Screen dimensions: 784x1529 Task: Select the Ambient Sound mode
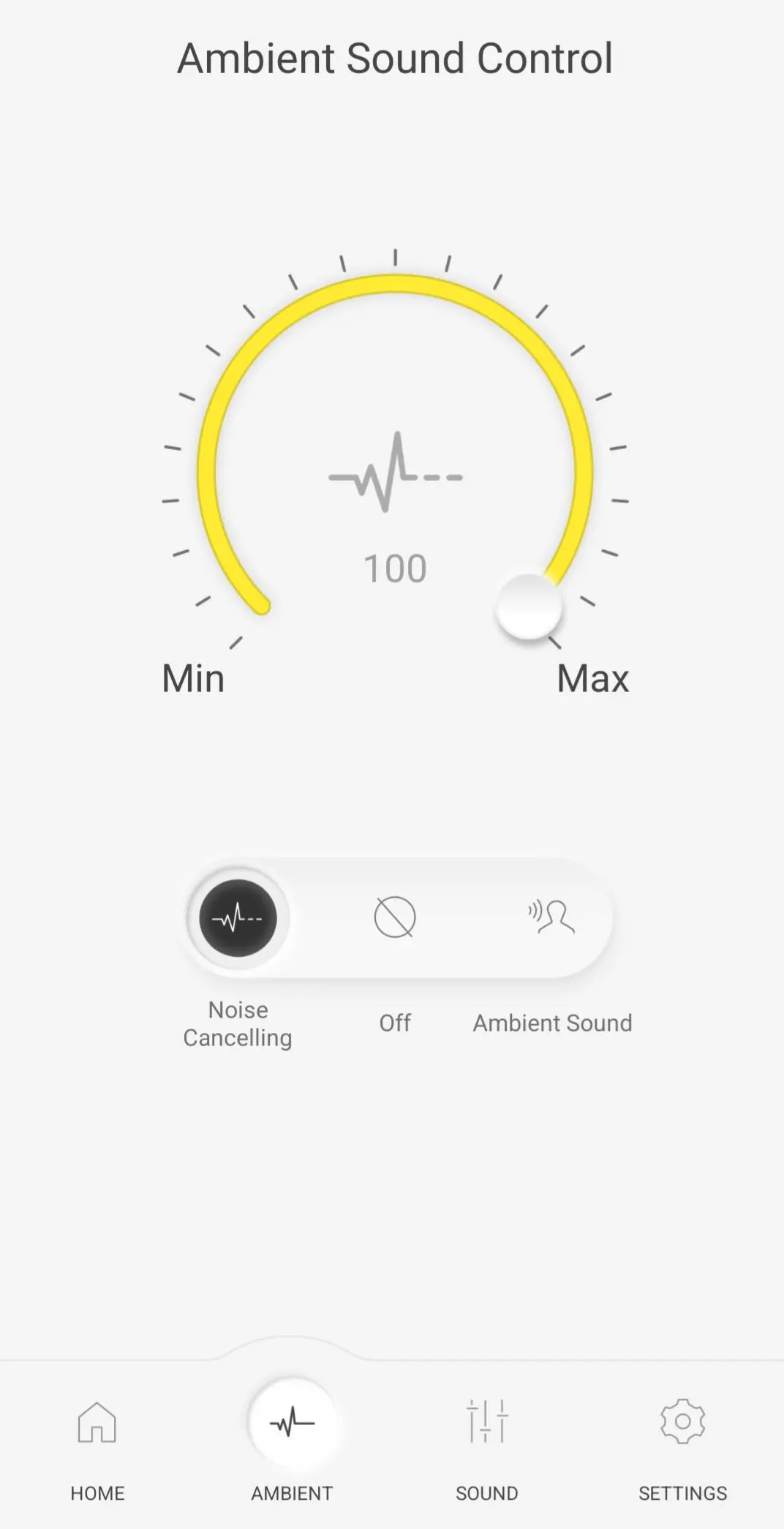click(551, 917)
